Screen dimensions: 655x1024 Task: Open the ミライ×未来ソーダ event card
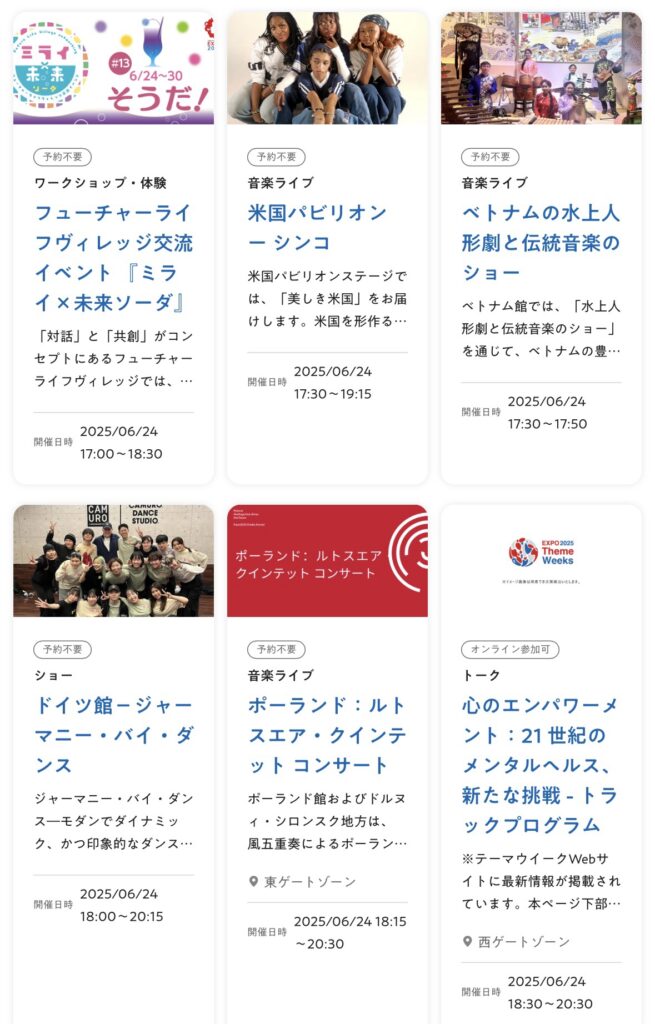point(113,257)
